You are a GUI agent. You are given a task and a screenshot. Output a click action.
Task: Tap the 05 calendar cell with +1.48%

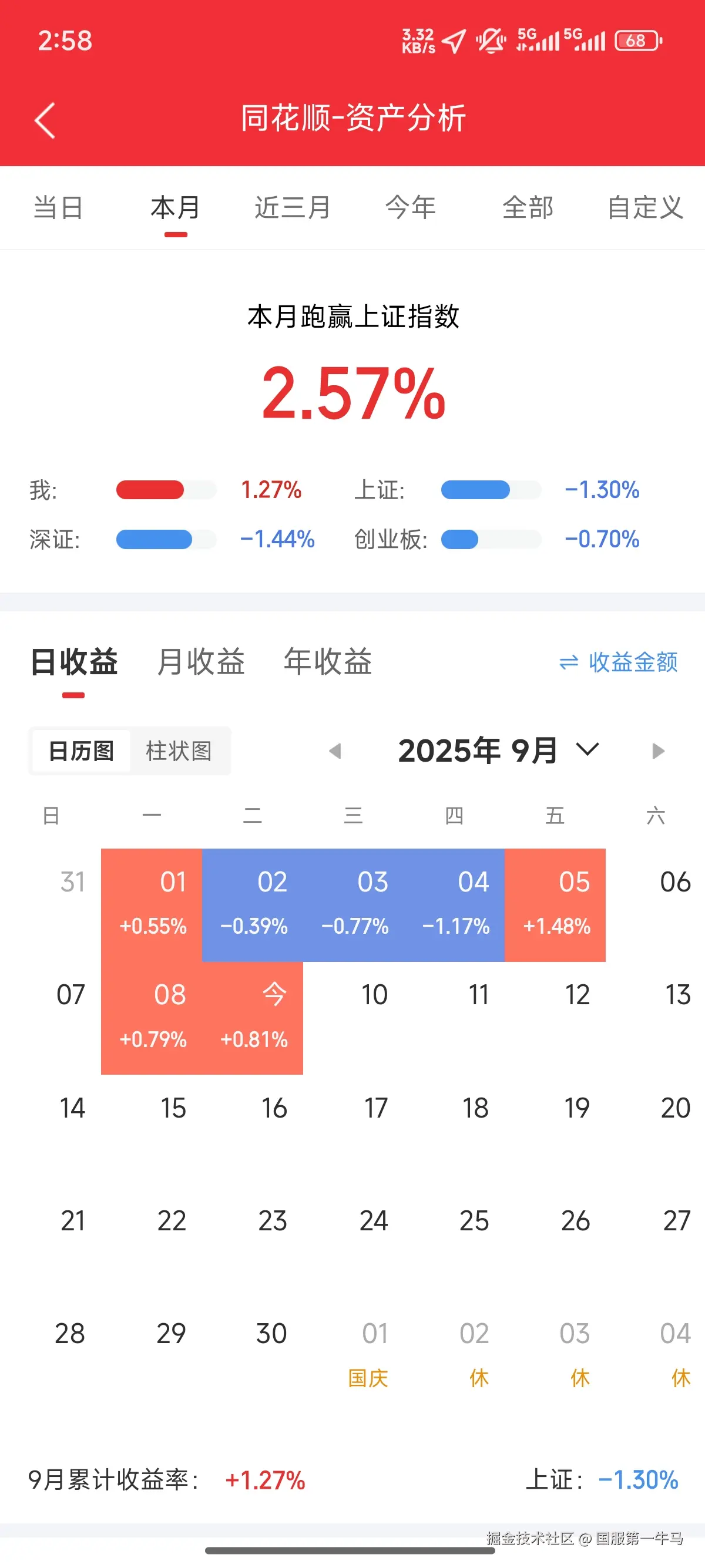click(x=555, y=904)
